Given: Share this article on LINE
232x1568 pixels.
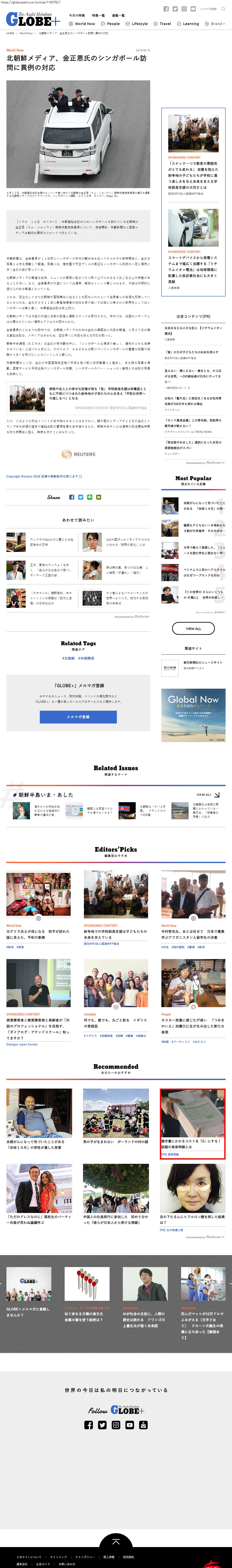Looking at the screenshot, I should coord(89,497).
